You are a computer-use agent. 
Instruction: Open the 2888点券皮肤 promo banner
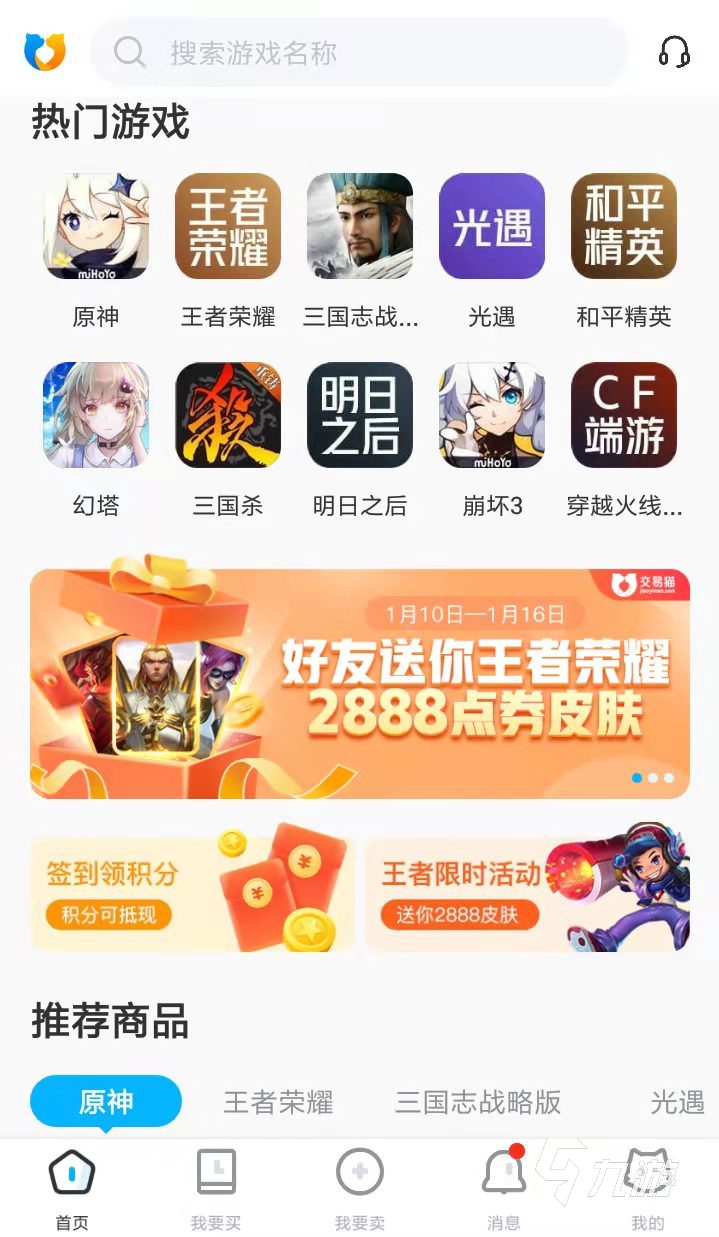[x=360, y=683]
